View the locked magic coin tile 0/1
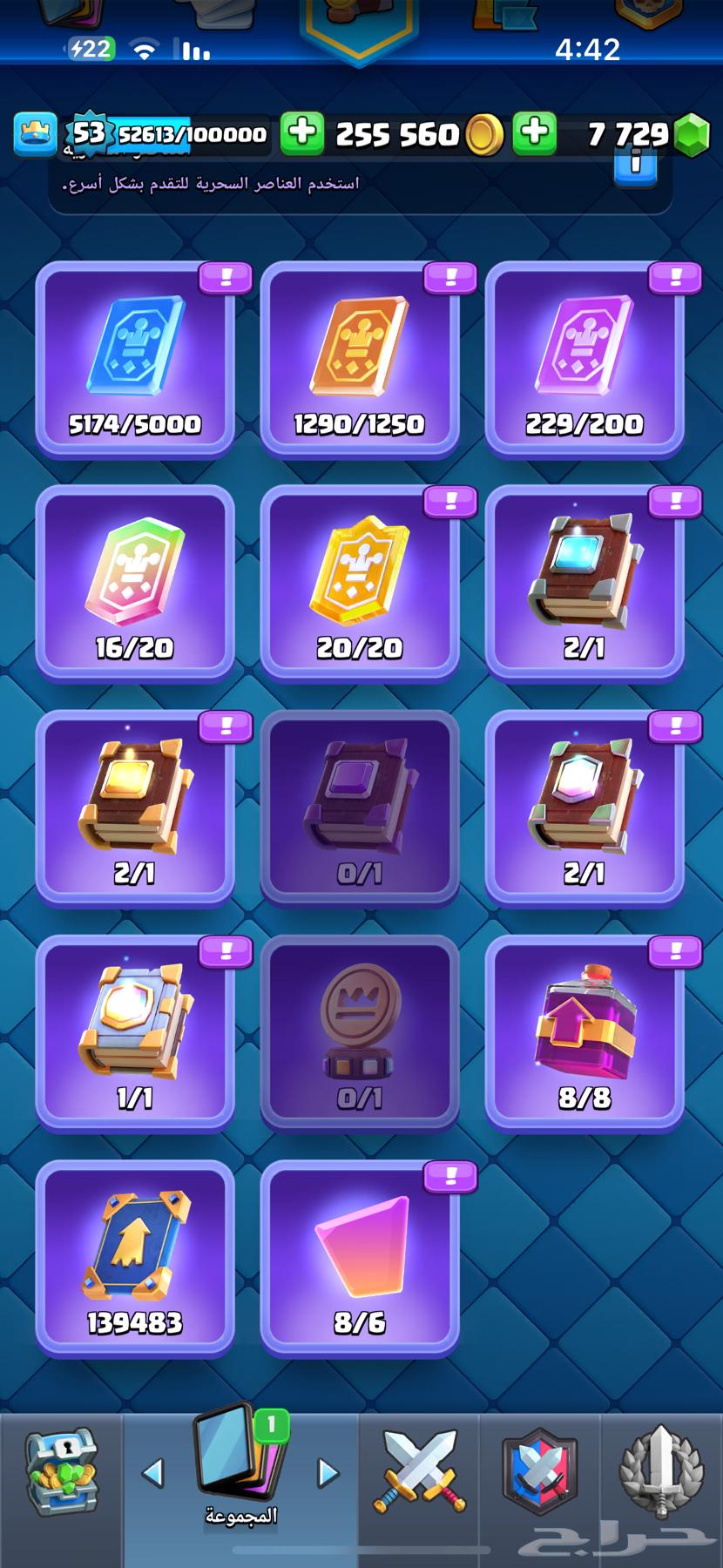The height and width of the screenshot is (1568, 723). click(x=359, y=1033)
